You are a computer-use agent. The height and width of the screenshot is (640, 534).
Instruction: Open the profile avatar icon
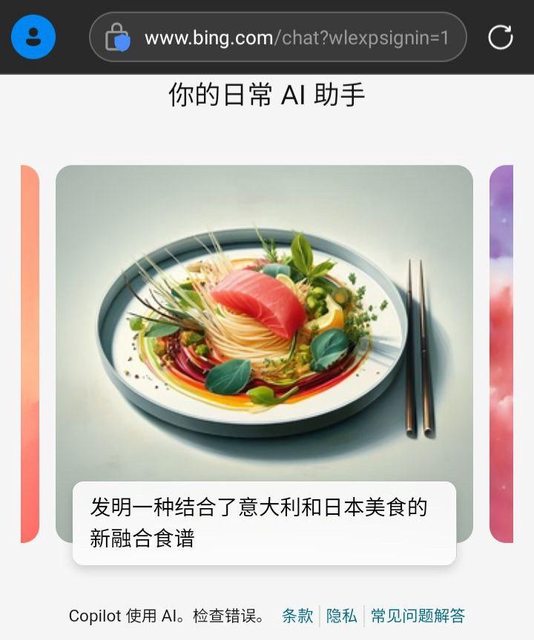33,37
